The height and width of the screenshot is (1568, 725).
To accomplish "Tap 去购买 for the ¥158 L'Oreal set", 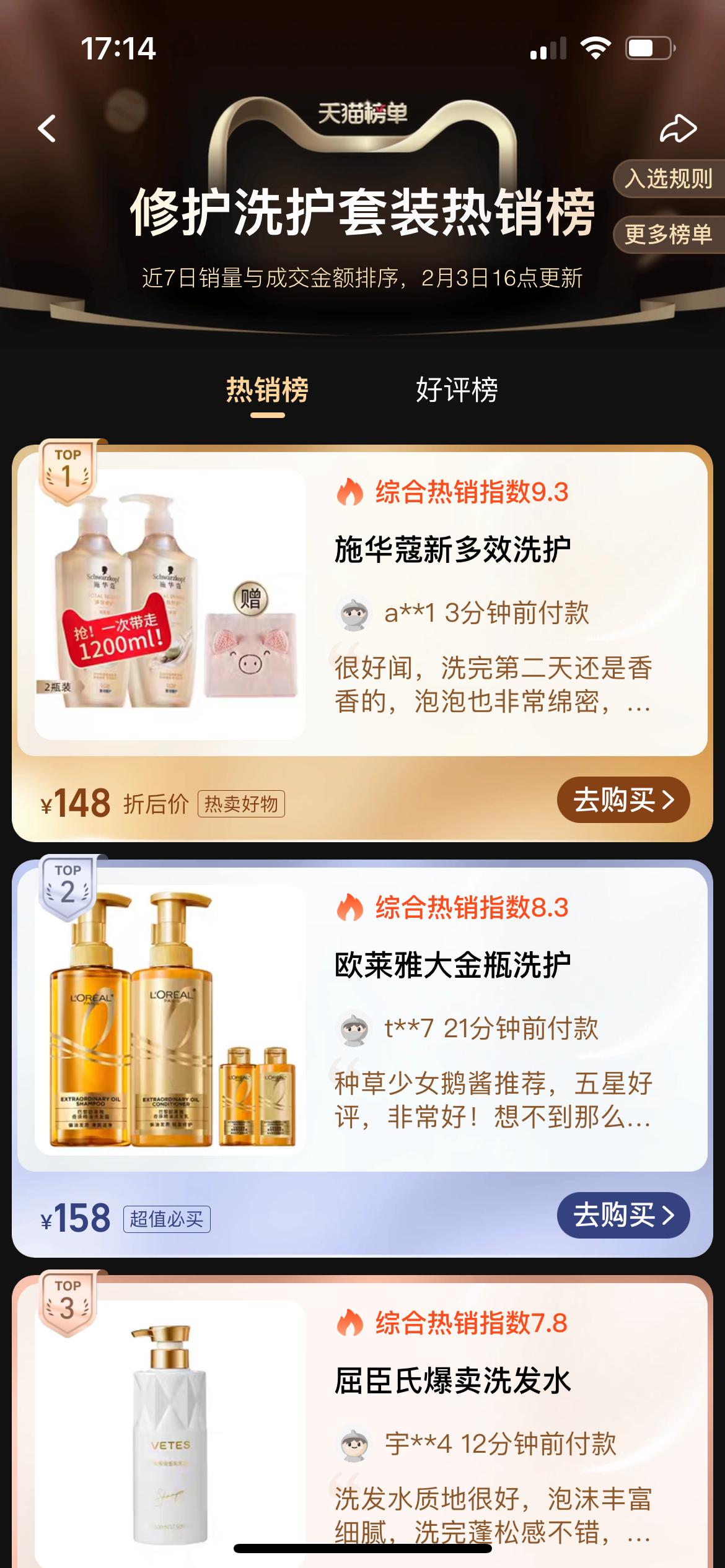I will click(x=623, y=1215).
